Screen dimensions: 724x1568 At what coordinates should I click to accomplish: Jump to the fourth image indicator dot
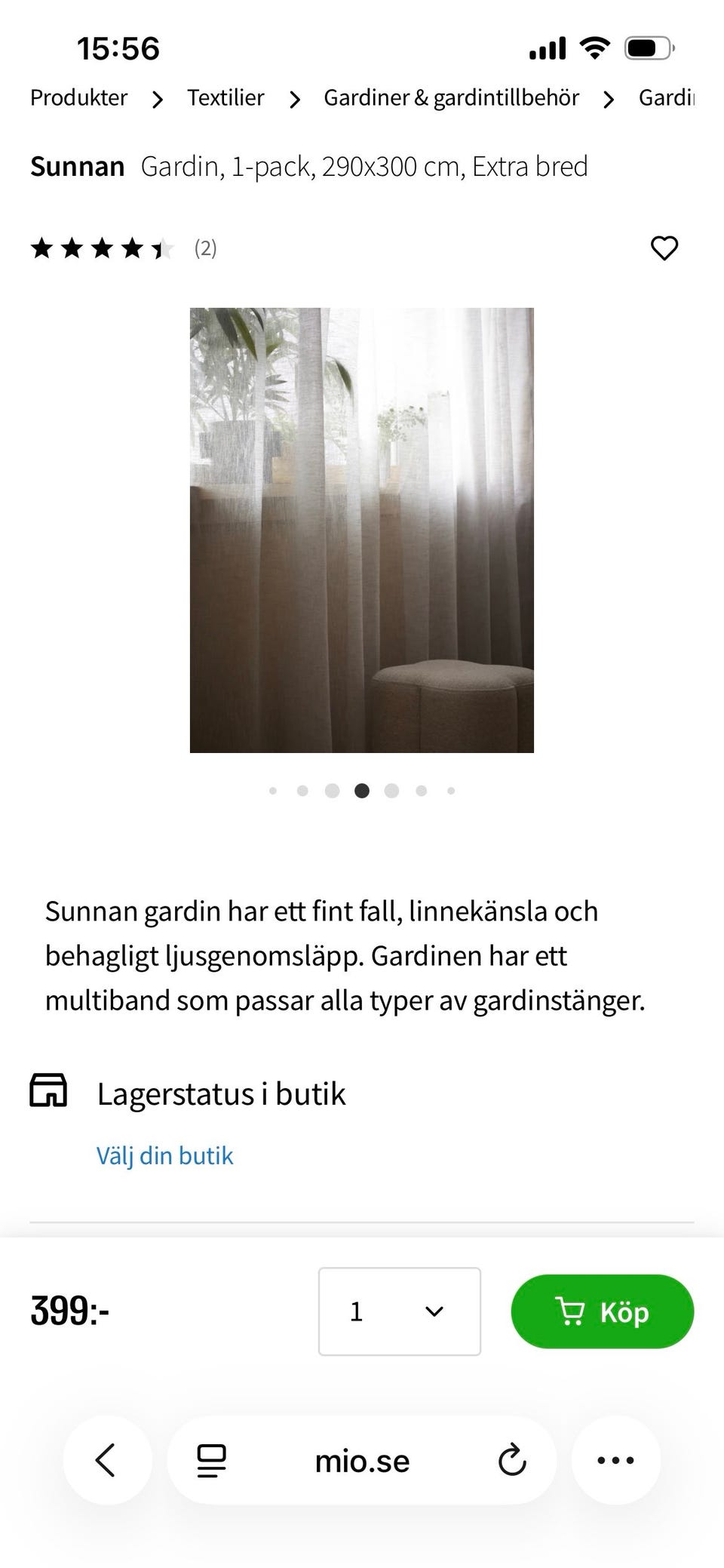click(x=361, y=790)
